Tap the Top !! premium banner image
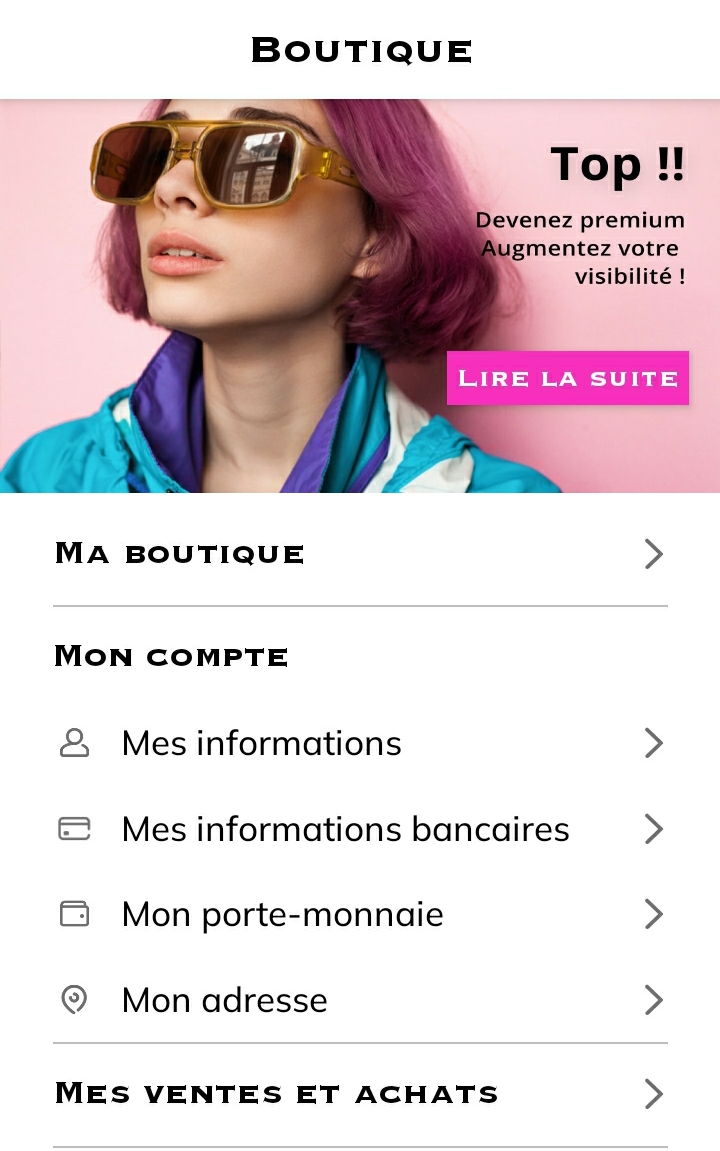Screen dimensions: 720x1151 click(x=360, y=295)
